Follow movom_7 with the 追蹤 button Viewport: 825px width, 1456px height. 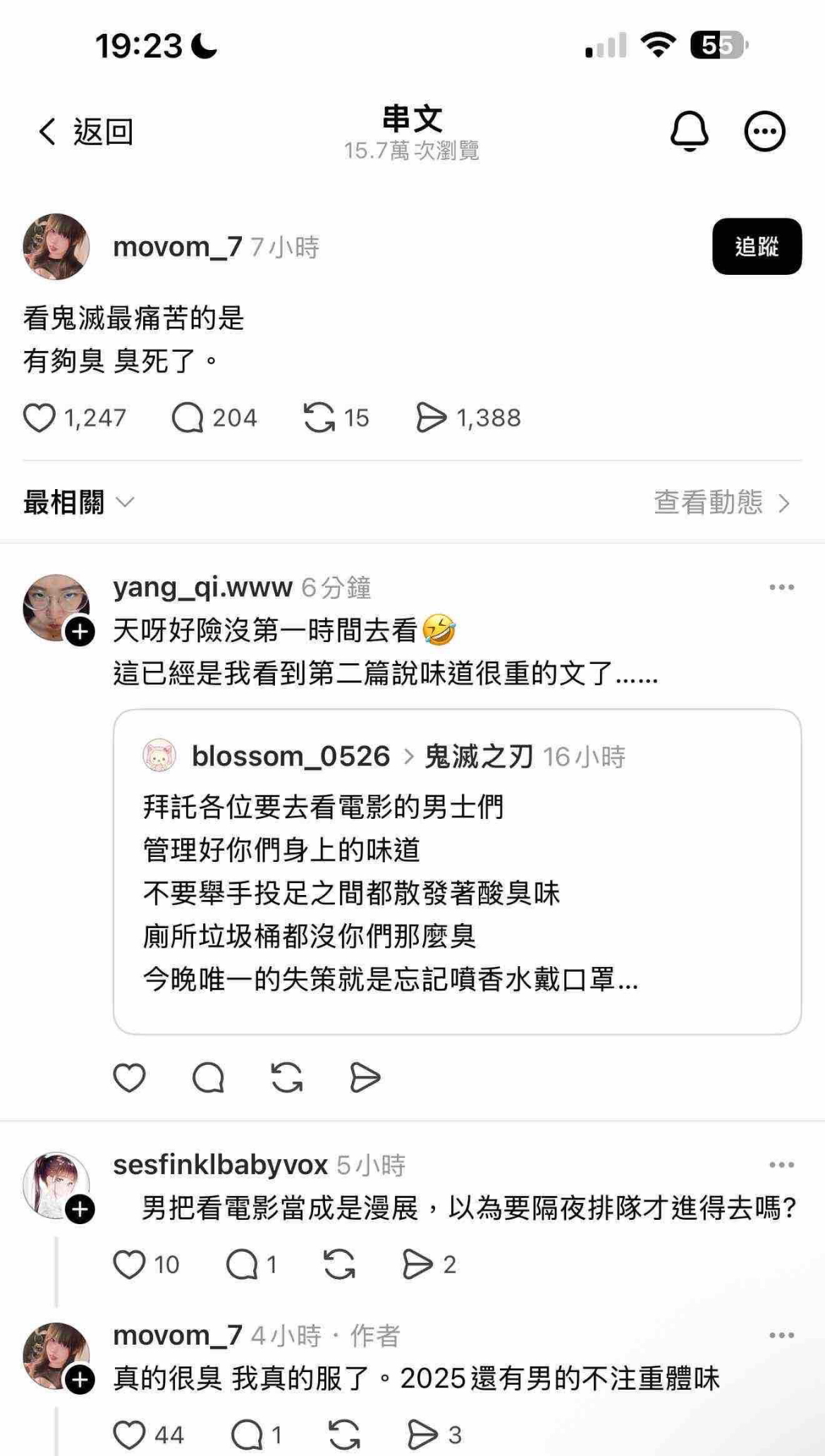[757, 246]
